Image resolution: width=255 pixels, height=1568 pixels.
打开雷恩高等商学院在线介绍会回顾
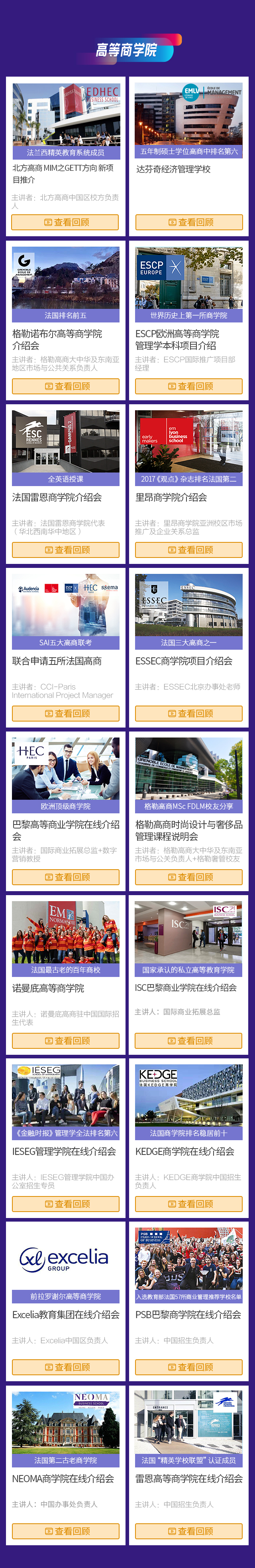click(189, 1531)
